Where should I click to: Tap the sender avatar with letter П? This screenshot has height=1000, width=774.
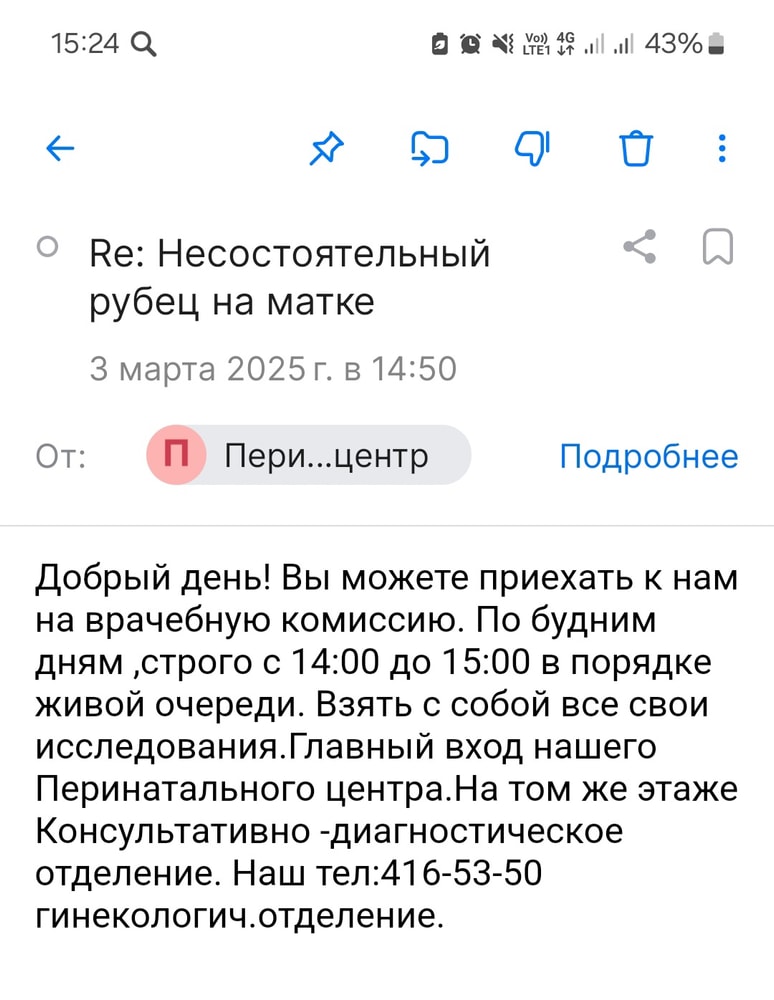click(177, 455)
